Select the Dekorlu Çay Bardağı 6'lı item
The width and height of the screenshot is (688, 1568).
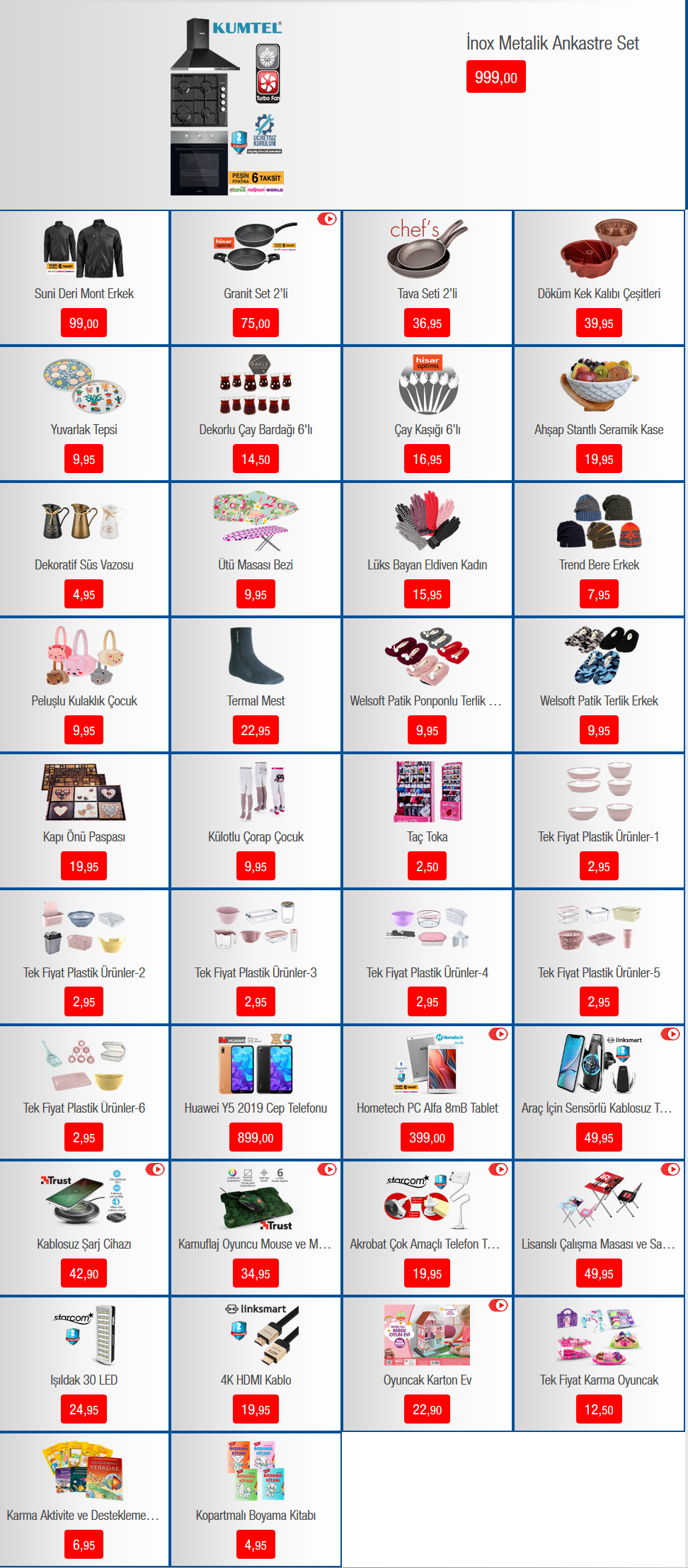(x=256, y=414)
